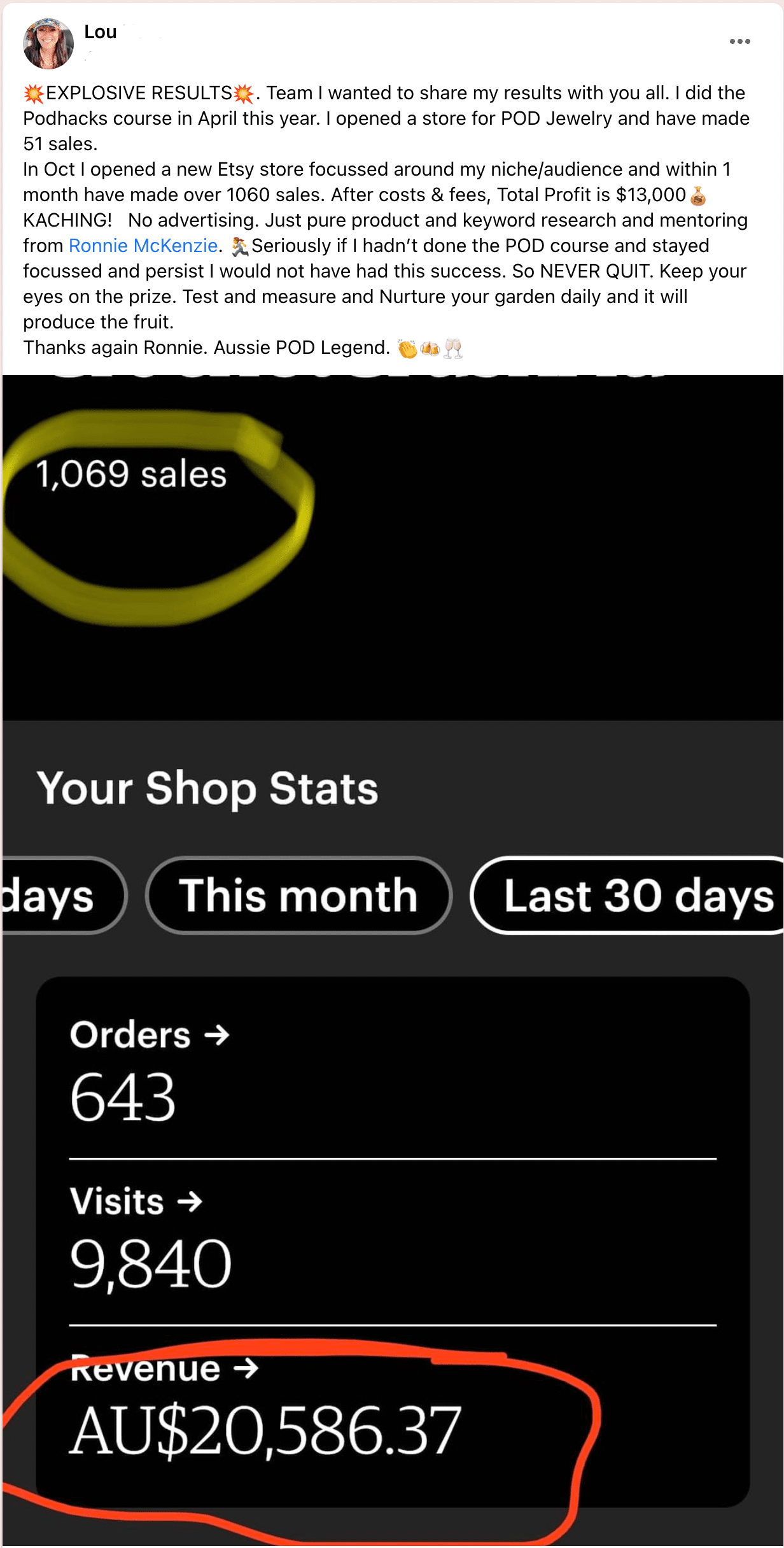
Task: Open the post's three-dot overflow menu
Action: 739,42
